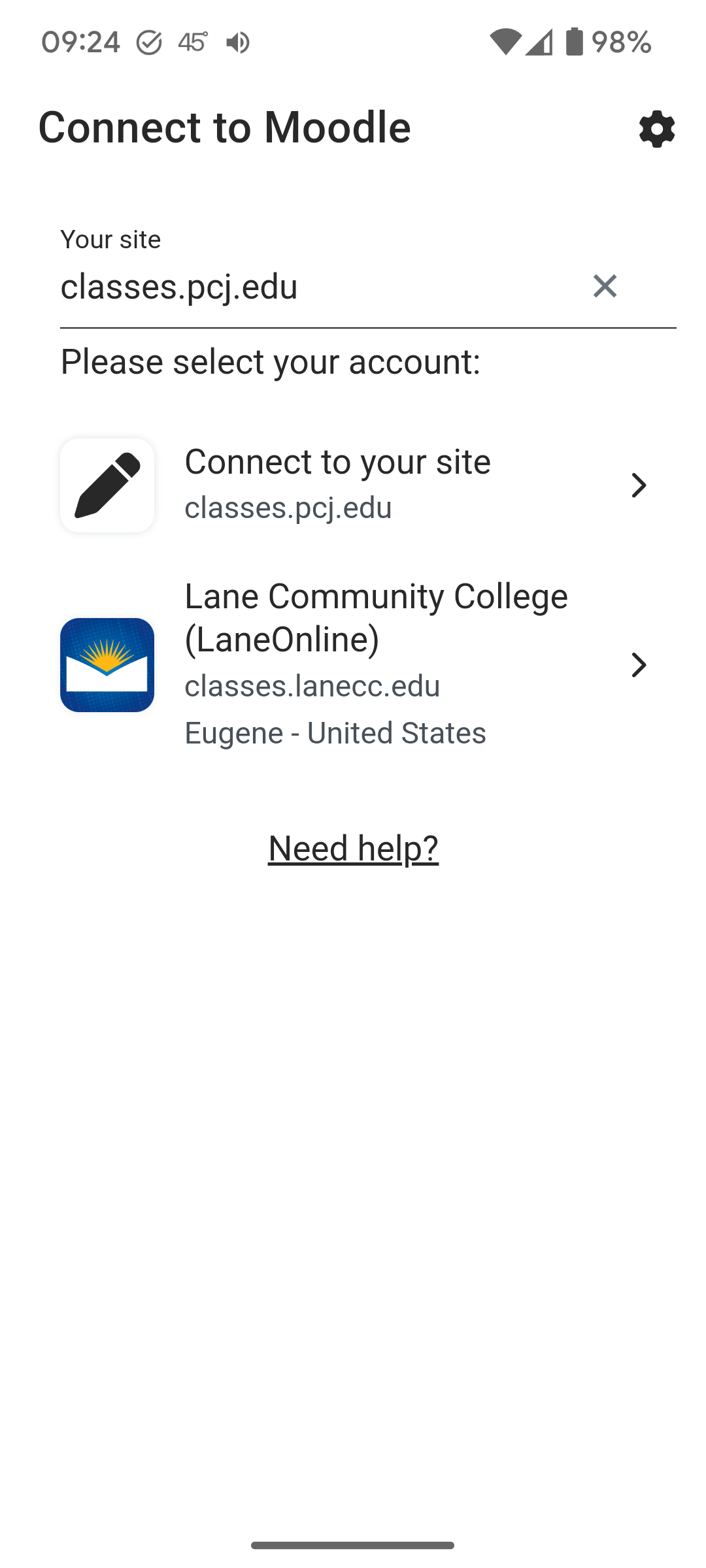Open the Need help? link
The image size is (706, 1568).
353,848
